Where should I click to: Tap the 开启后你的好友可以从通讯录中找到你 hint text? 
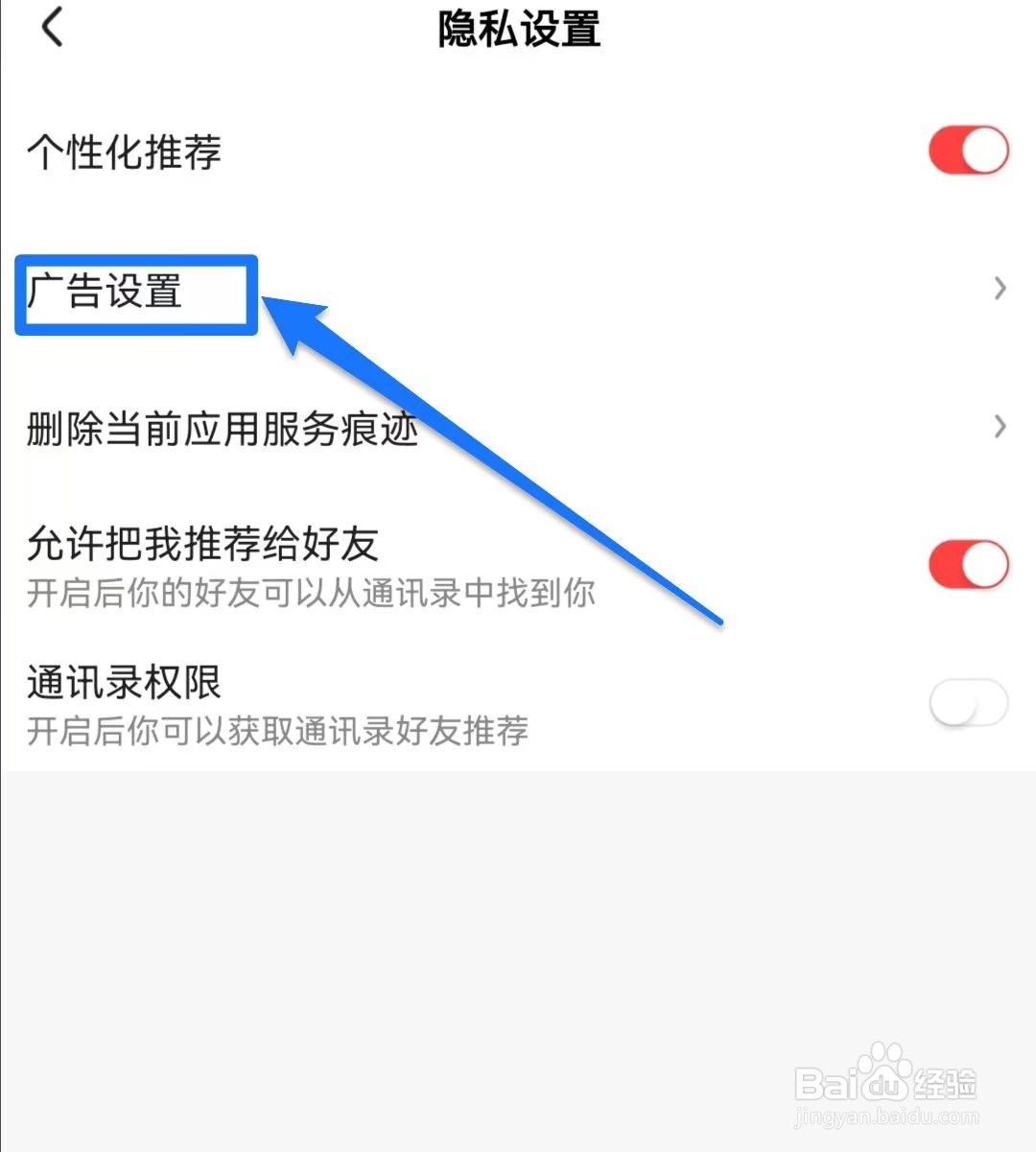click(309, 593)
